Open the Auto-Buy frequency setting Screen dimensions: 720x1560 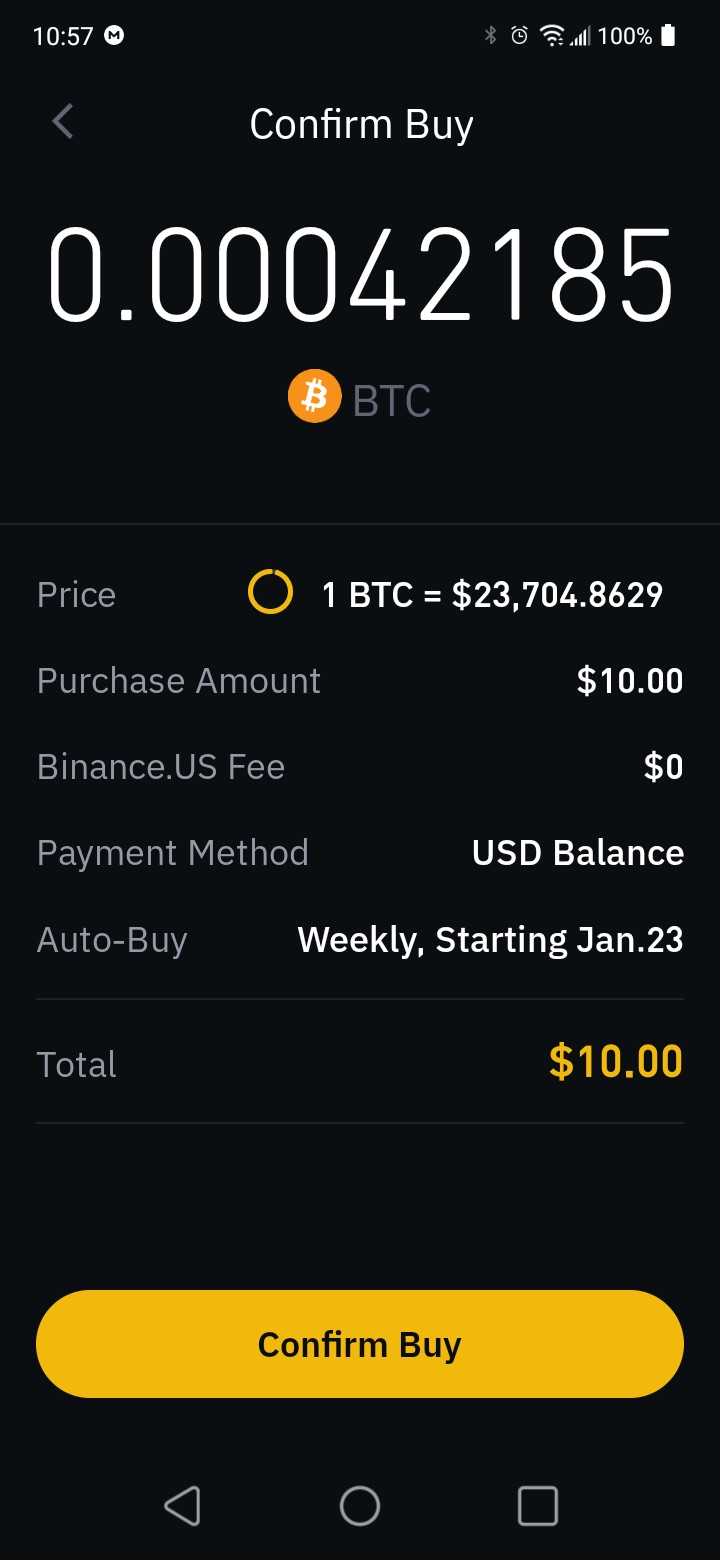coord(490,939)
